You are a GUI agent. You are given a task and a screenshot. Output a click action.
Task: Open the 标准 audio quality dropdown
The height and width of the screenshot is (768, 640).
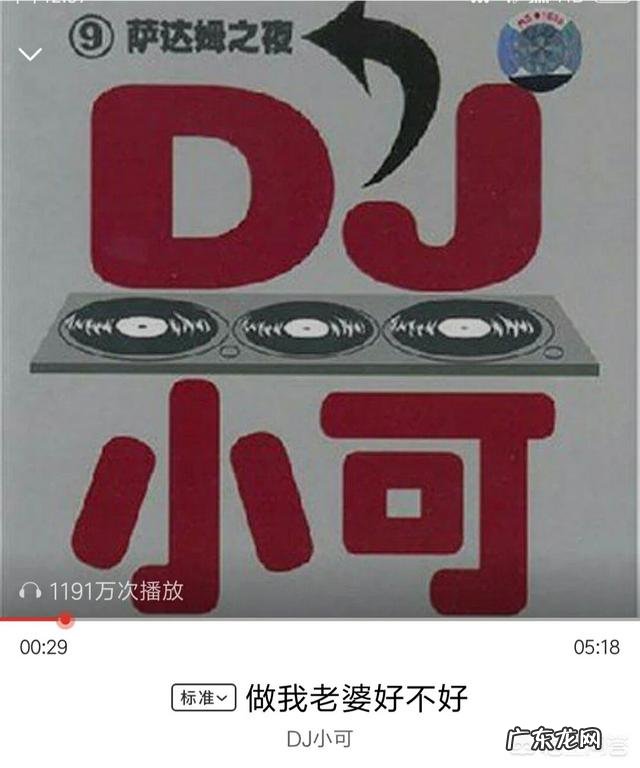coord(204,698)
